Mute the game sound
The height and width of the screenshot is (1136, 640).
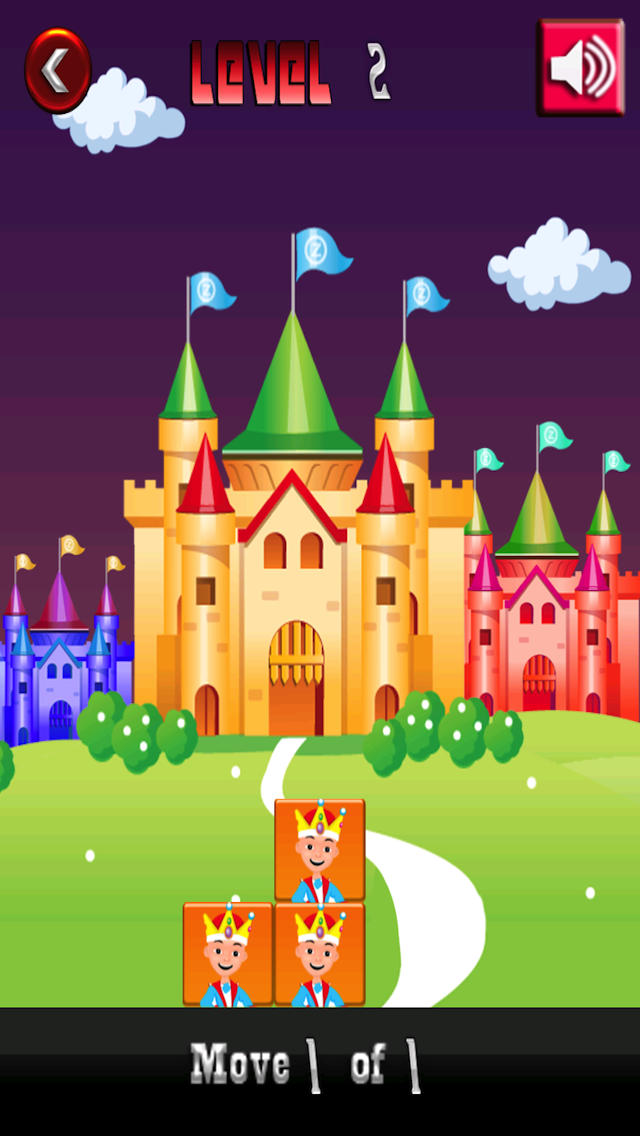[x=581, y=68]
